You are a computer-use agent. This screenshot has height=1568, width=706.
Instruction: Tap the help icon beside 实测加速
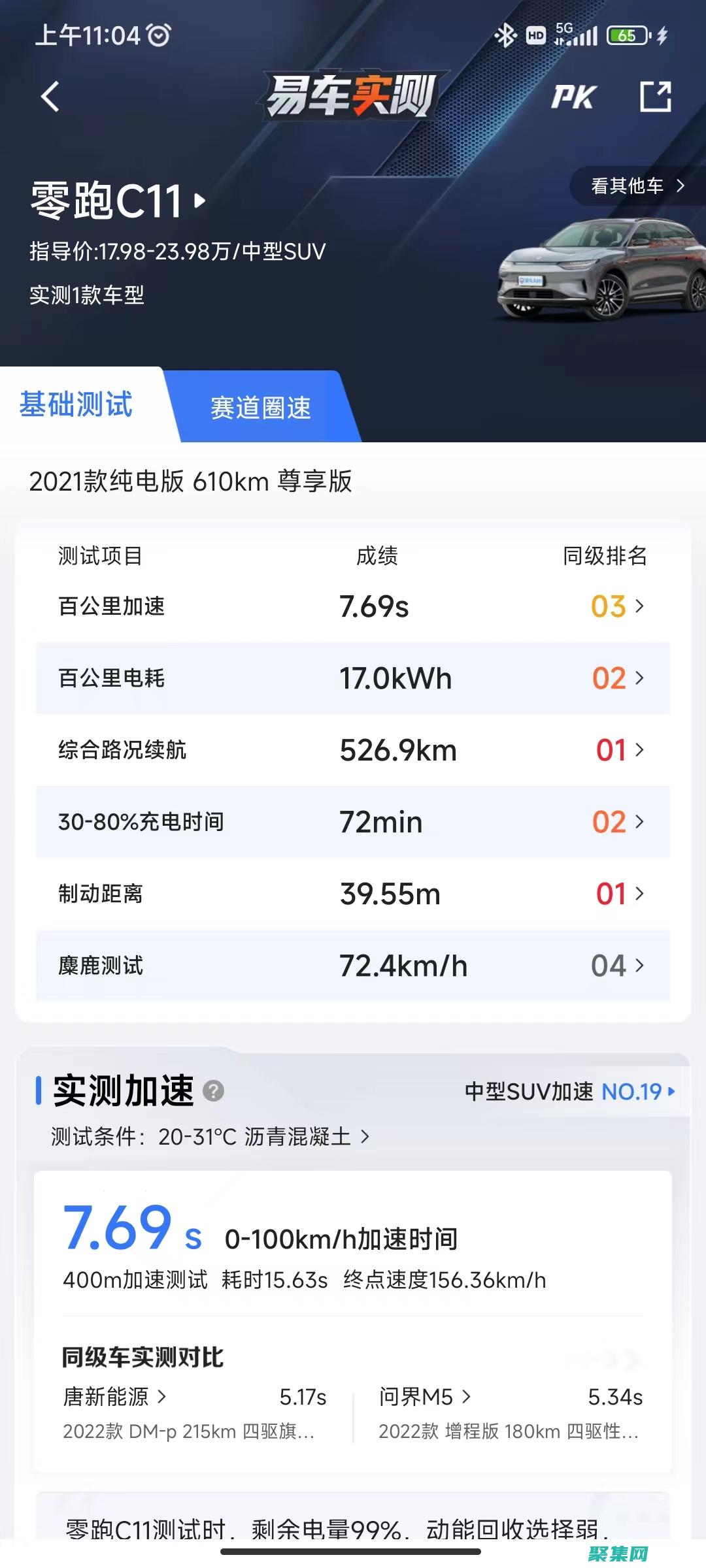pos(213,1091)
